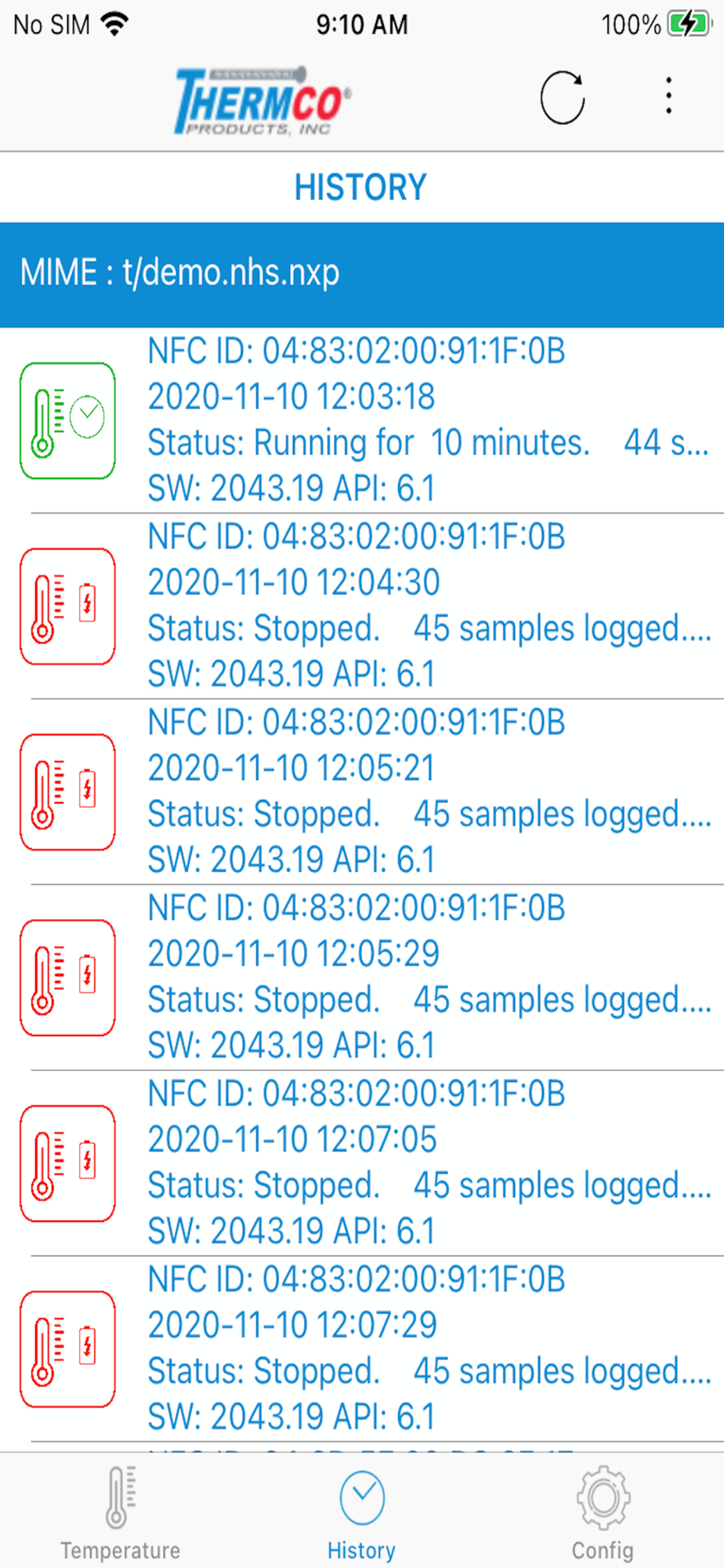View the history entry logged at 12:05:21
This screenshot has height=1568, width=724.
coord(362,792)
